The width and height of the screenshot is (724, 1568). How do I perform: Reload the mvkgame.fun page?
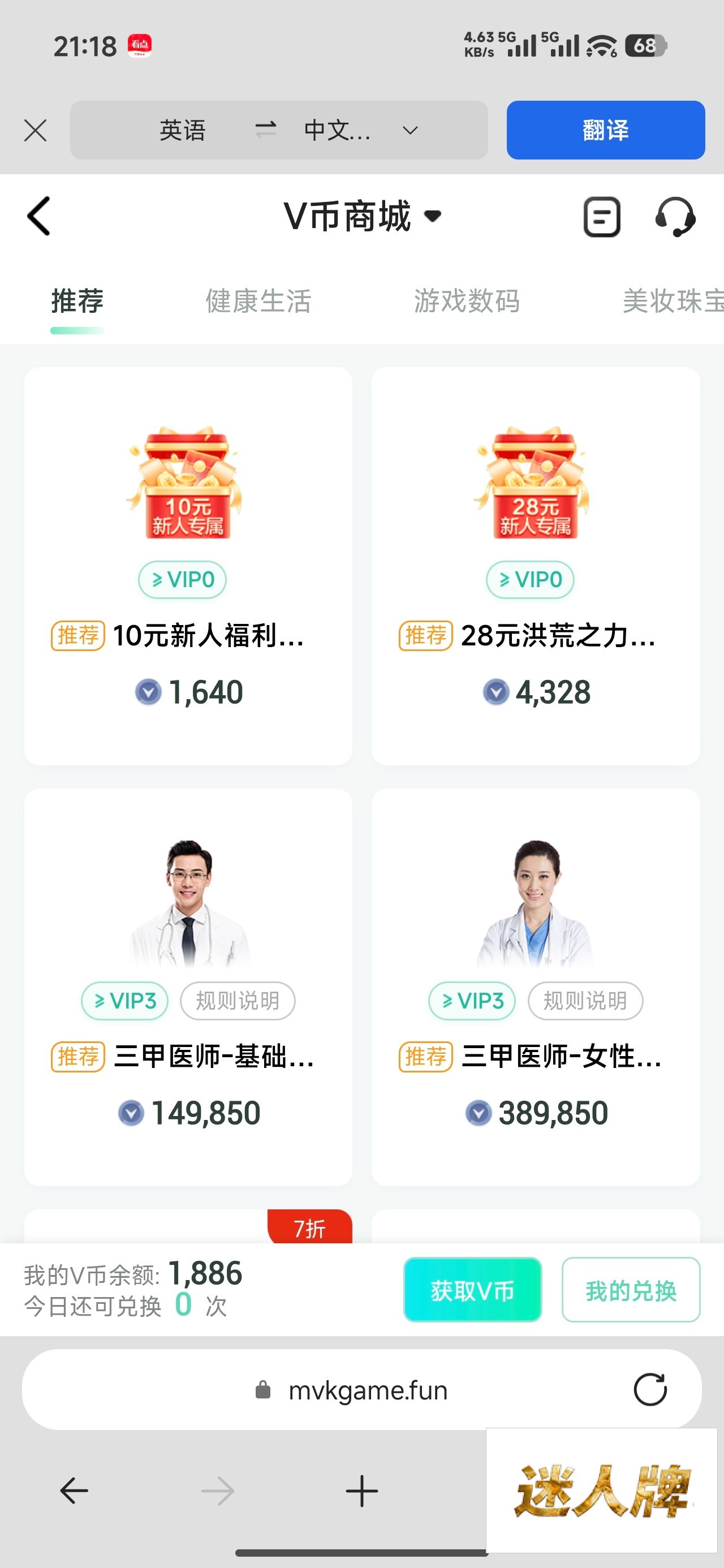coord(650,1390)
